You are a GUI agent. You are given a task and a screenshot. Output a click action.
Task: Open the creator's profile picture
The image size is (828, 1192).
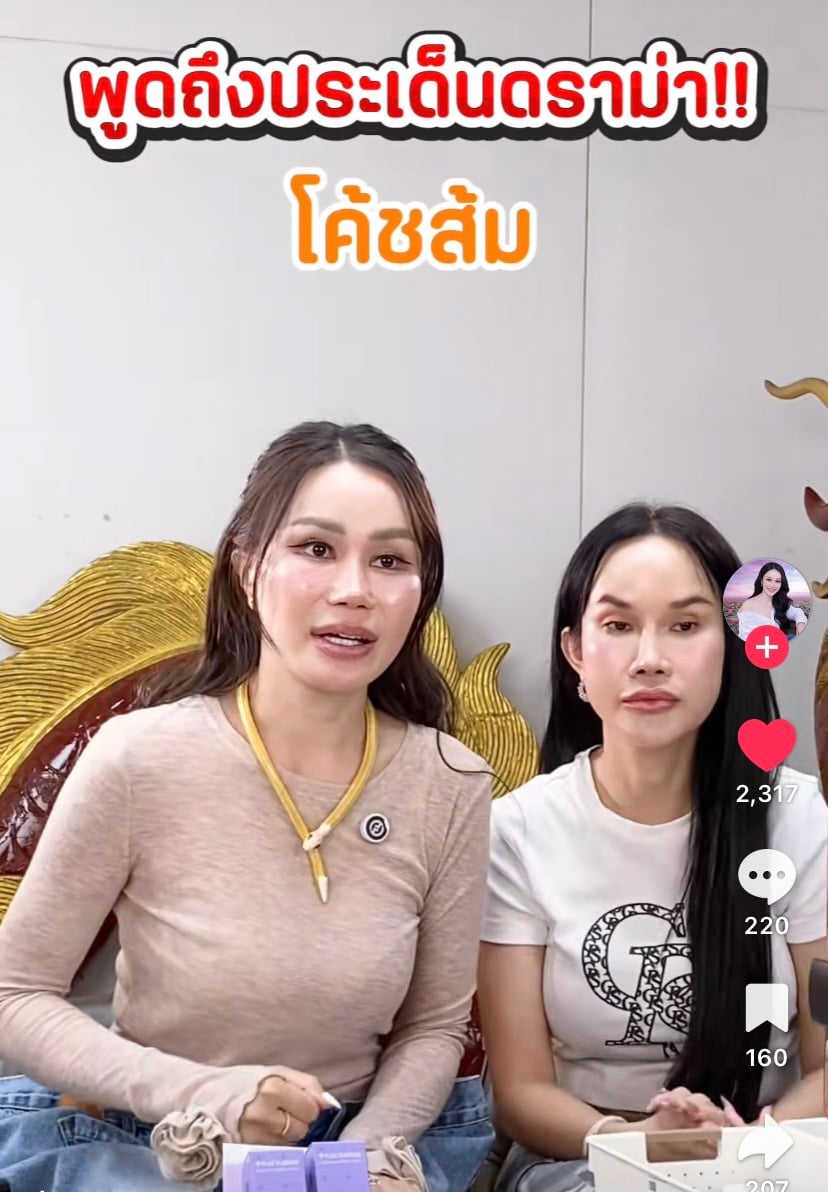[x=767, y=599]
